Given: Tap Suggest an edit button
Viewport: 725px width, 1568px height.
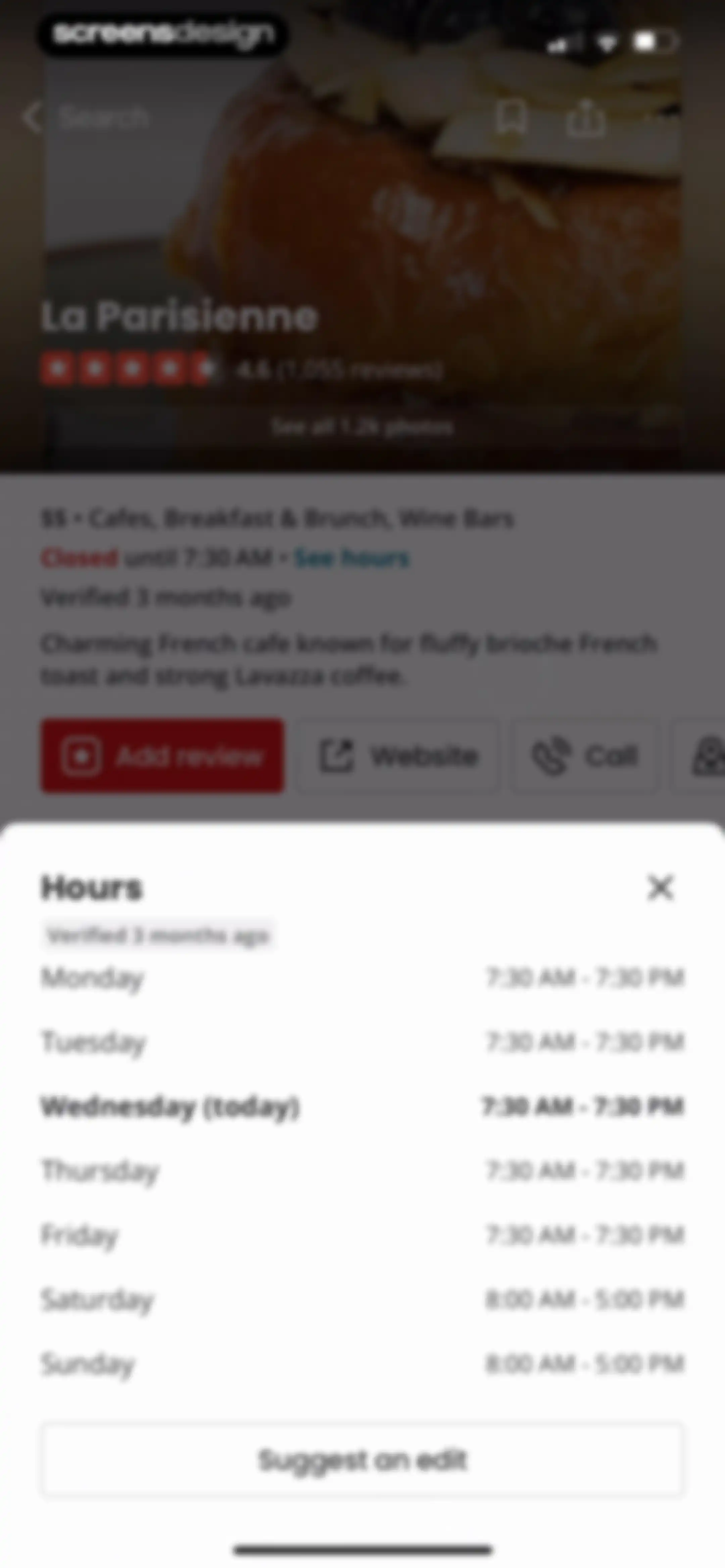Looking at the screenshot, I should [363, 1459].
